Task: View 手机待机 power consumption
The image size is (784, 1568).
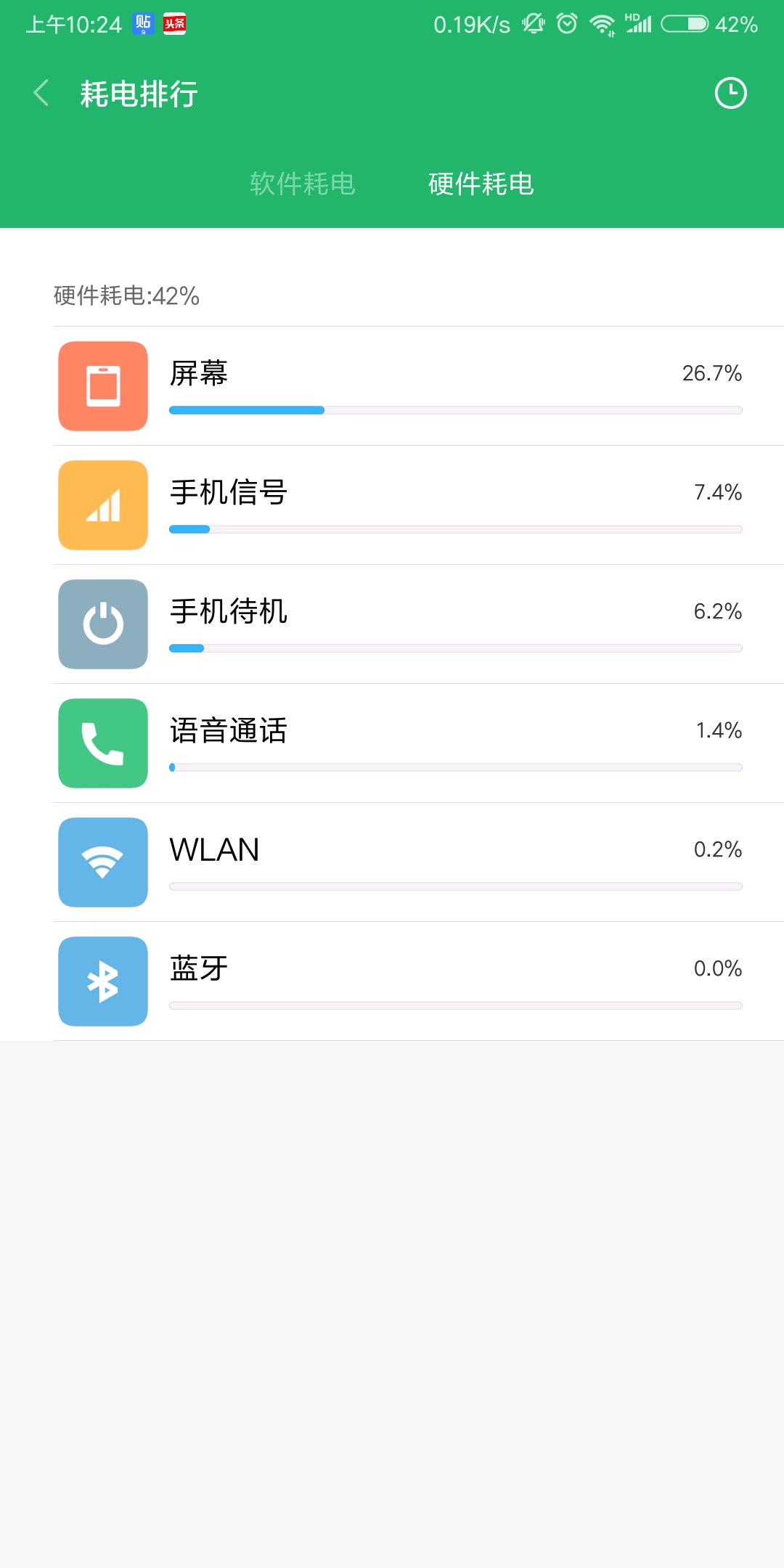Action: tap(419, 624)
